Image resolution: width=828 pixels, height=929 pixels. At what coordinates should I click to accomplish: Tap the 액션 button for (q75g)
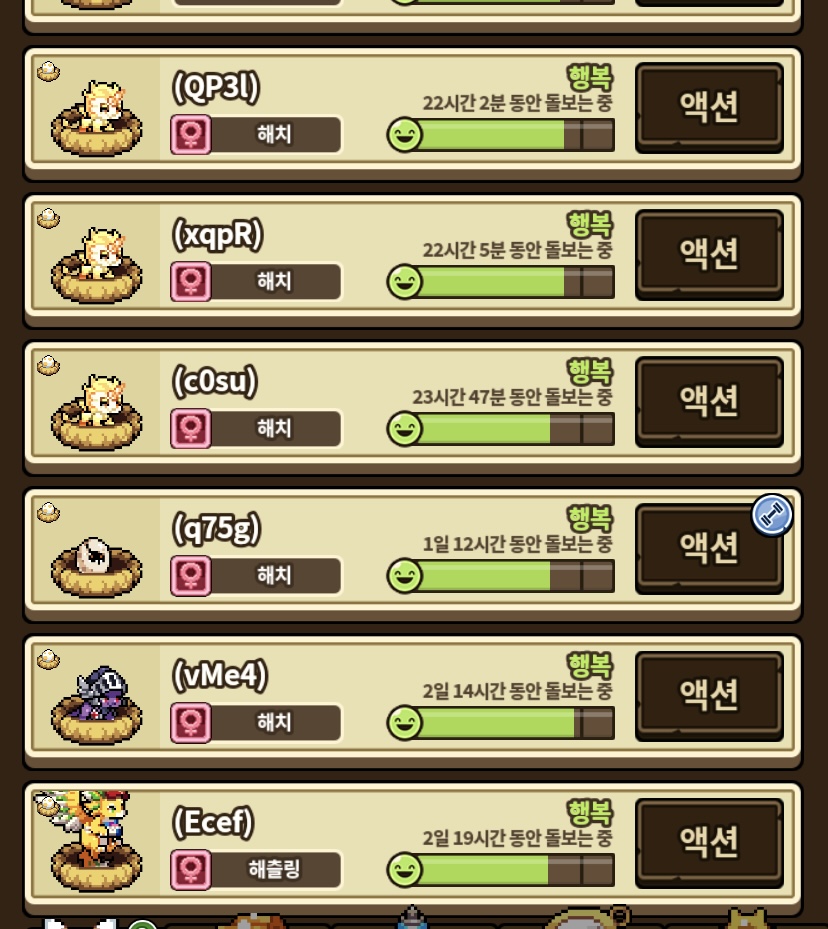(x=709, y=549)
